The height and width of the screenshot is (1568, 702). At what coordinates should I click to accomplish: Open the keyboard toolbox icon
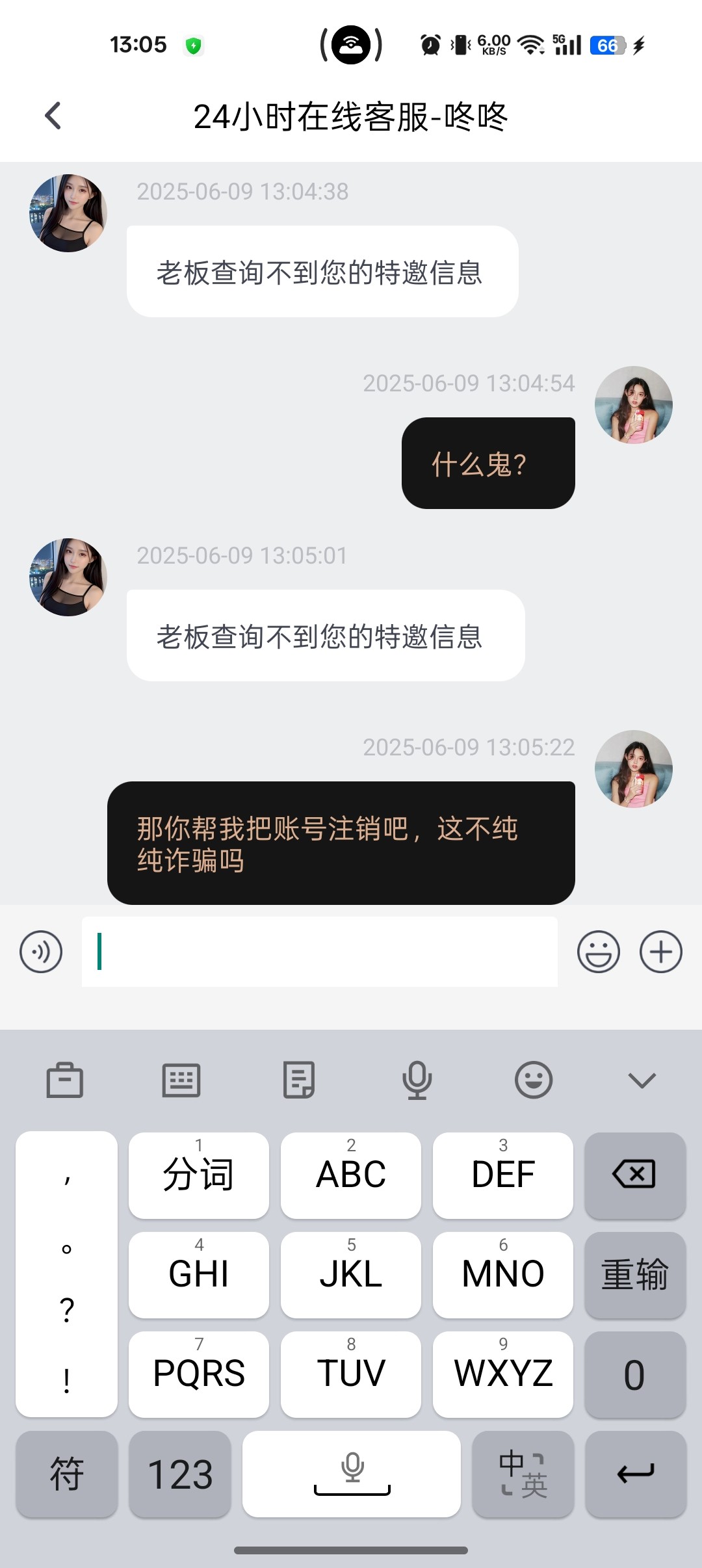(x=65, y=1080)
